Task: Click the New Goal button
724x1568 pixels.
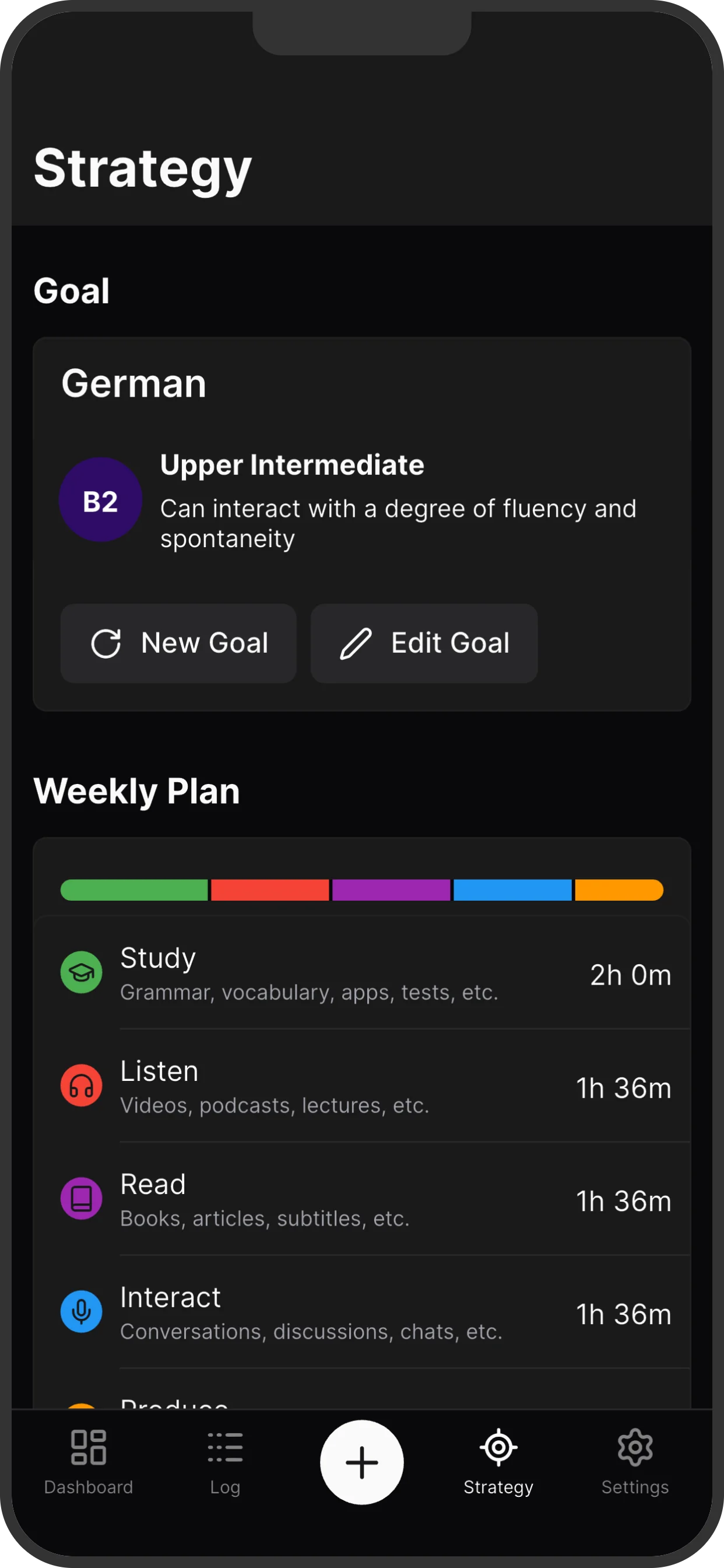Action: (178, 643)
